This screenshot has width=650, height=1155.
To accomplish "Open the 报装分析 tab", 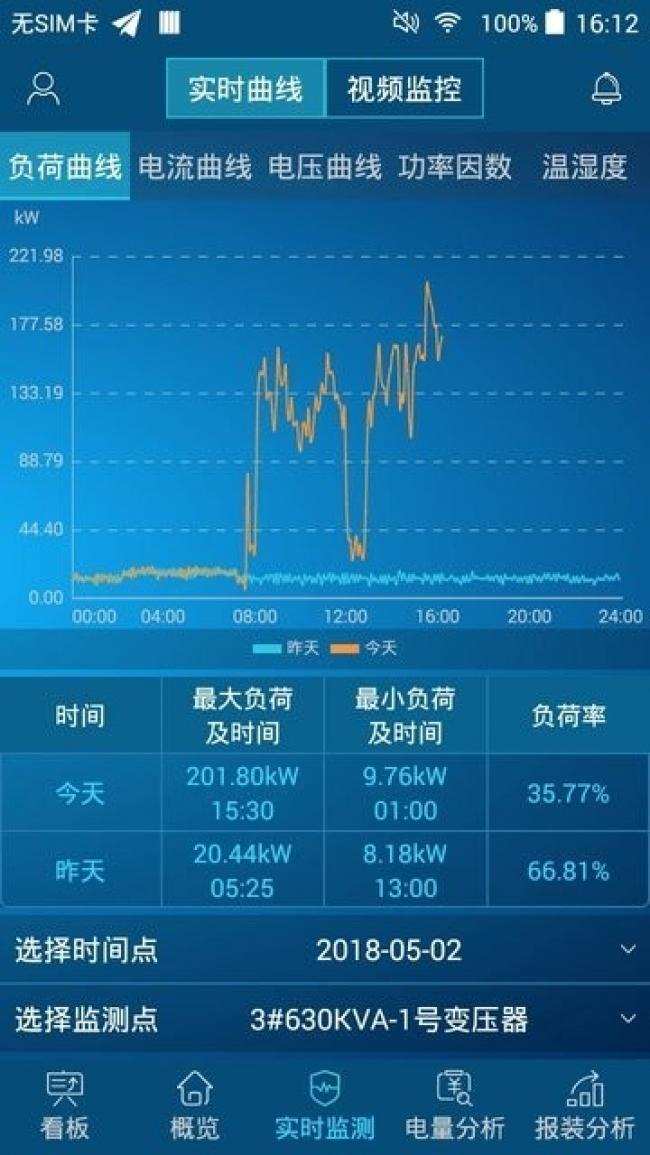I will coord(584,1105).
